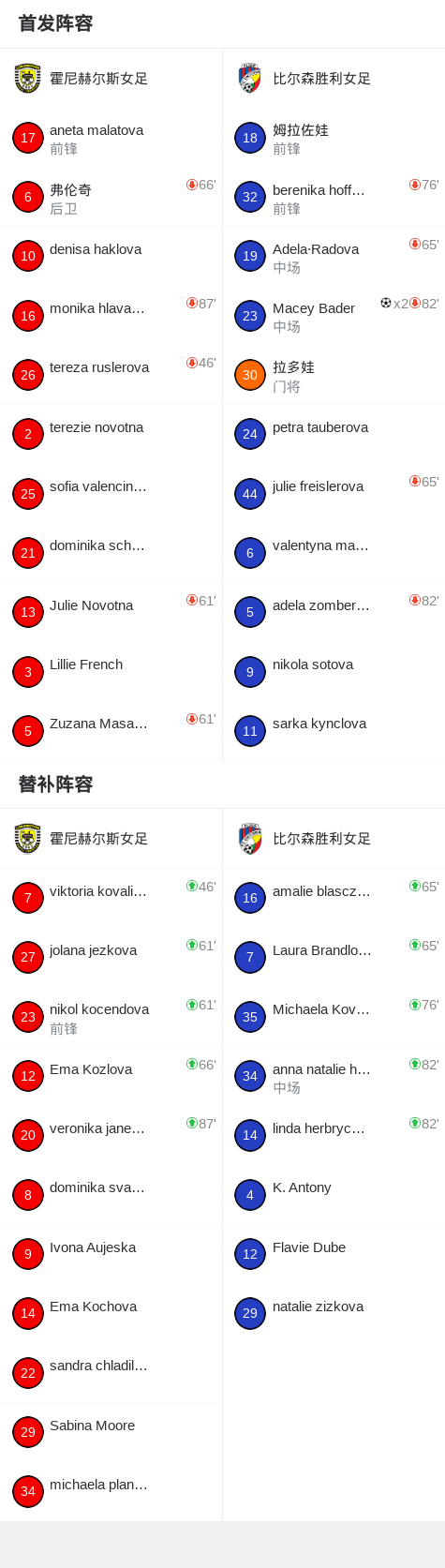The image size is (445, 1568).
Task: Open Julie Novotna's player row
Action: coord(111,613)
